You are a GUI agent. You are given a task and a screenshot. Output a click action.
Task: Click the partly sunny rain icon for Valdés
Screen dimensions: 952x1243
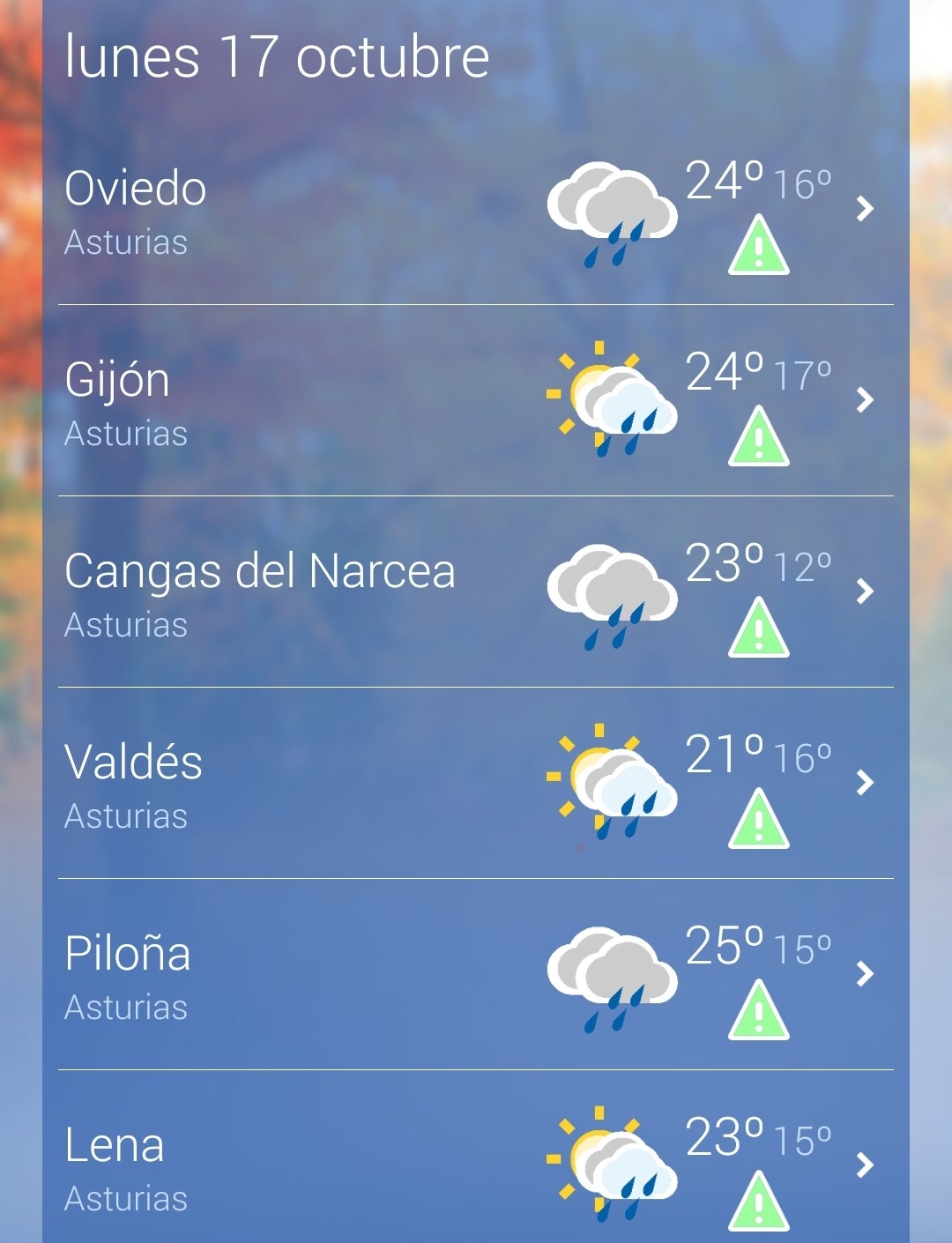[612, 785]
